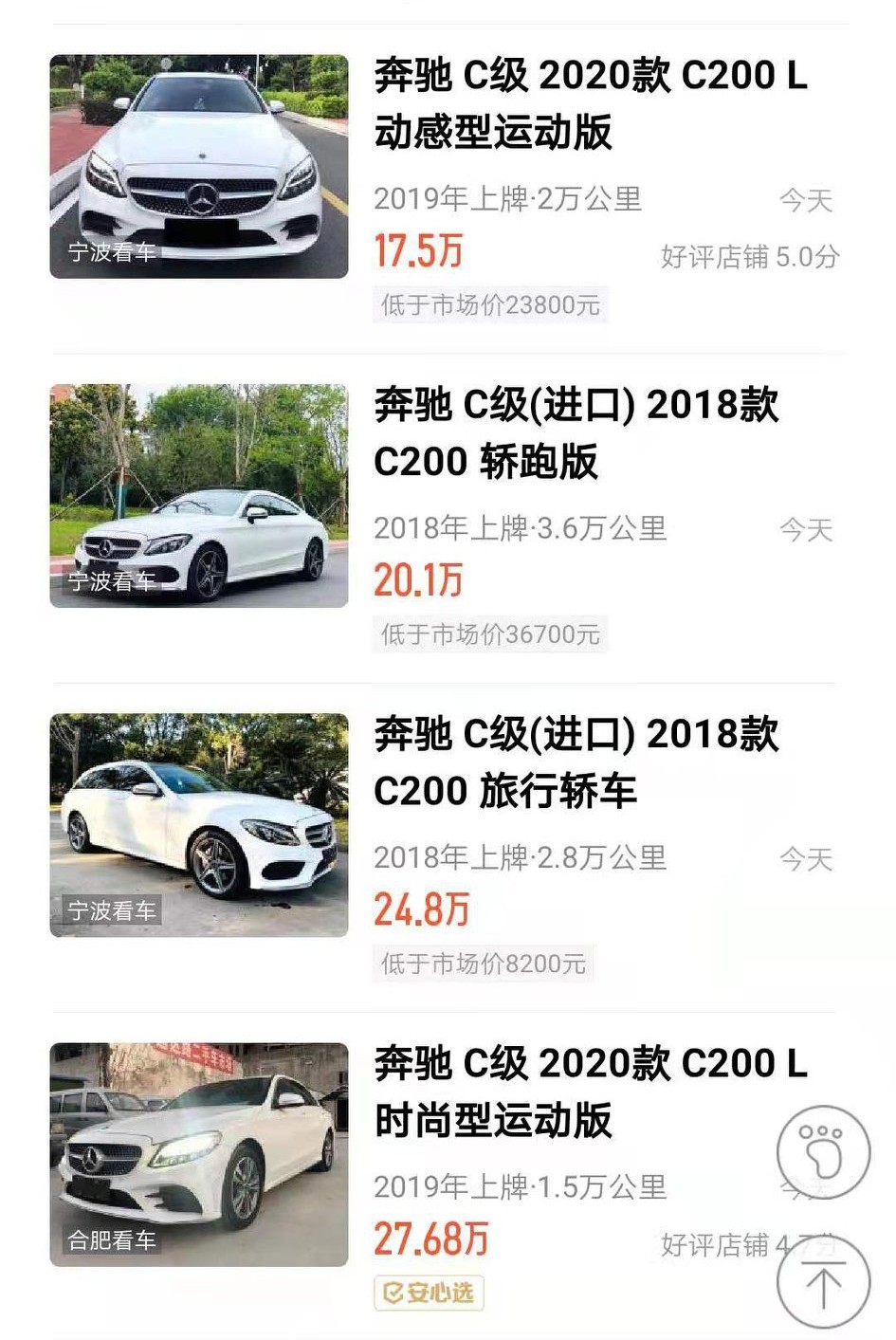The width and height of the screenshot is (896, 1340).
Task: Tap the 低于市场价23800元 tag
Action: [490, 304]
